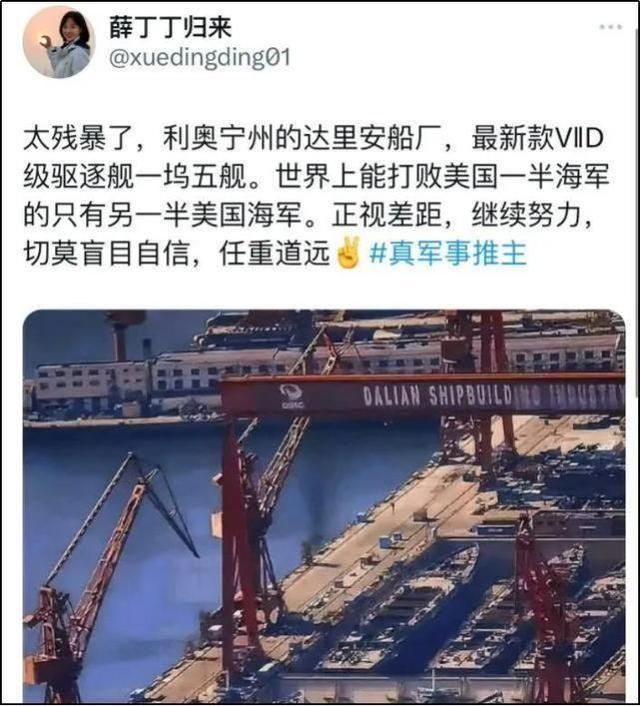This screenshot has width=640, height=706.
Task: Open 薛丁丁归来's profile avatar
Action: [x=58, y=41]
